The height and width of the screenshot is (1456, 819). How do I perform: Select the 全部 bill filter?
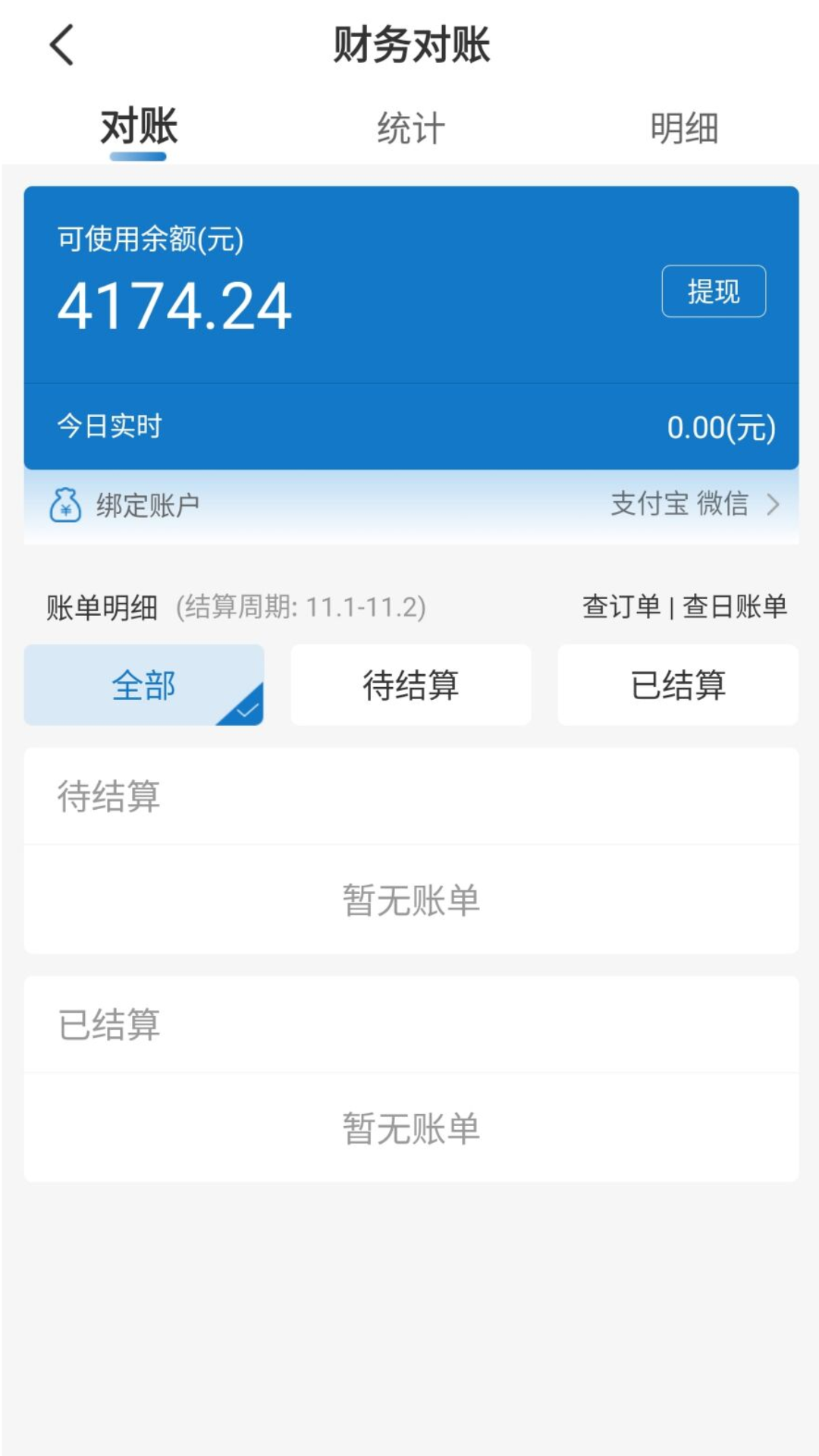(144, 685)
